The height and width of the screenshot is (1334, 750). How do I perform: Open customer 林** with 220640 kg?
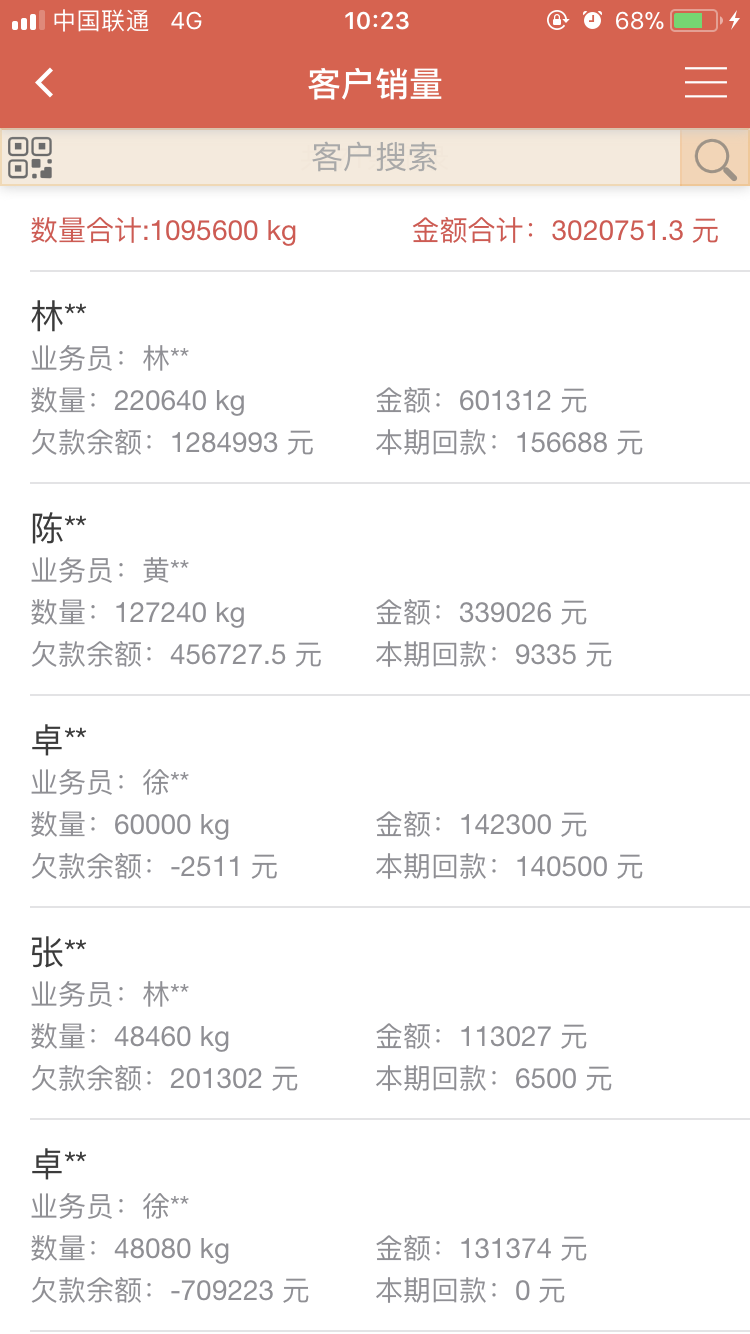pos(375,378)
